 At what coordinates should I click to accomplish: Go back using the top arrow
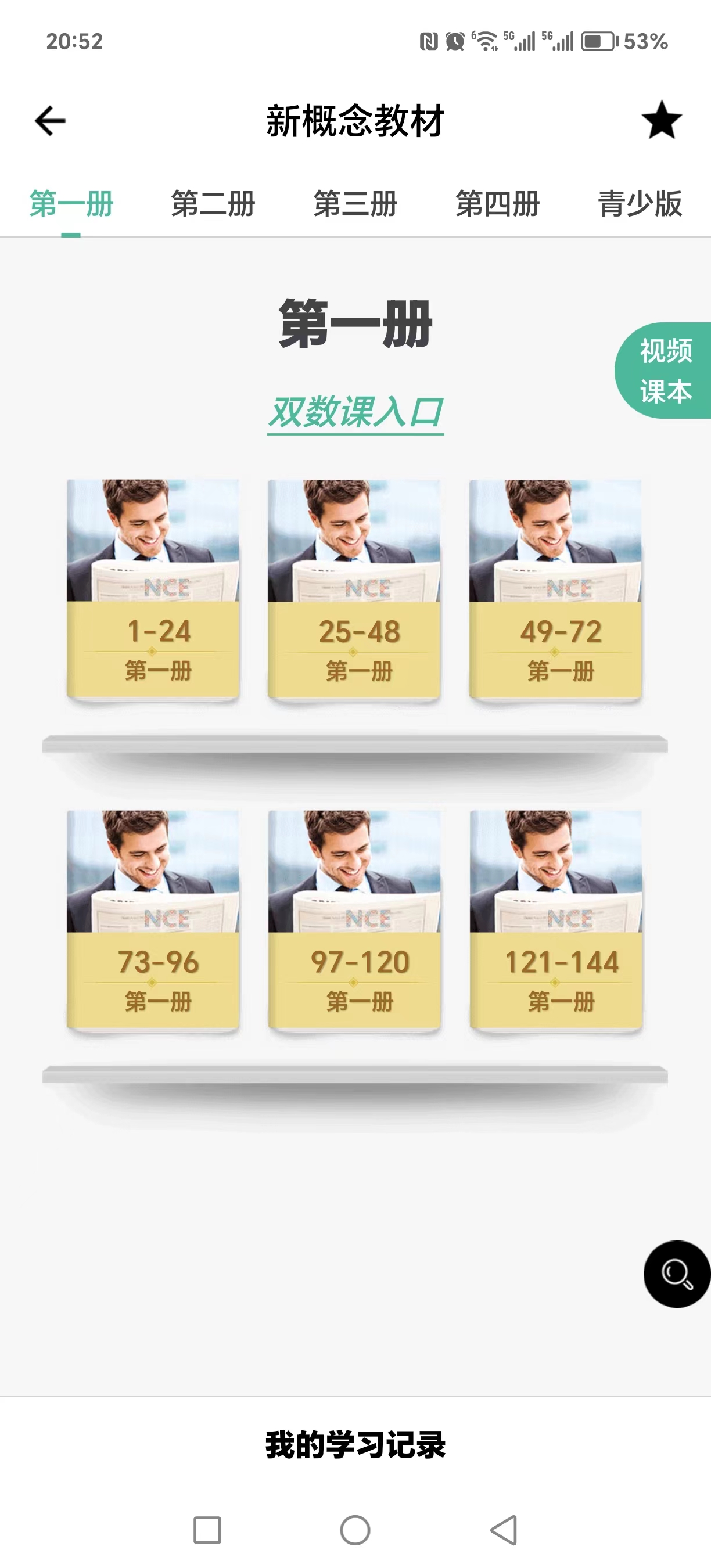(50, 121)
